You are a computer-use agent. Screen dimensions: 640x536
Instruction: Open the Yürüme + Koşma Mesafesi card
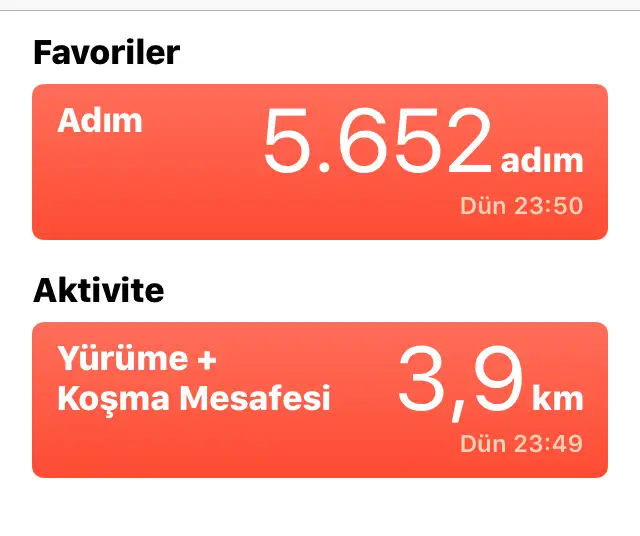(320, 399)
